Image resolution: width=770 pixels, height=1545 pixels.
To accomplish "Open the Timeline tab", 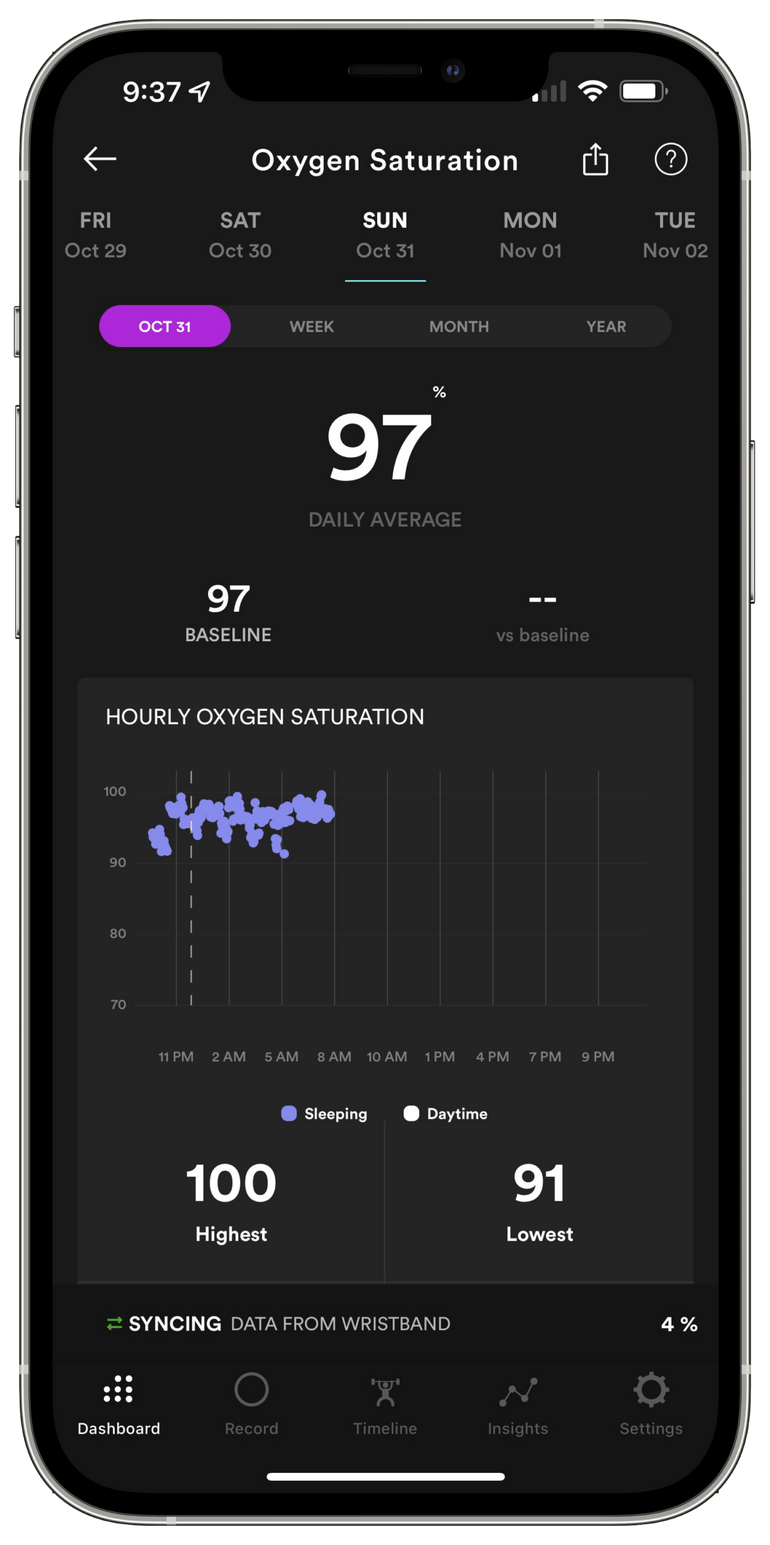I will [385, 1404].
